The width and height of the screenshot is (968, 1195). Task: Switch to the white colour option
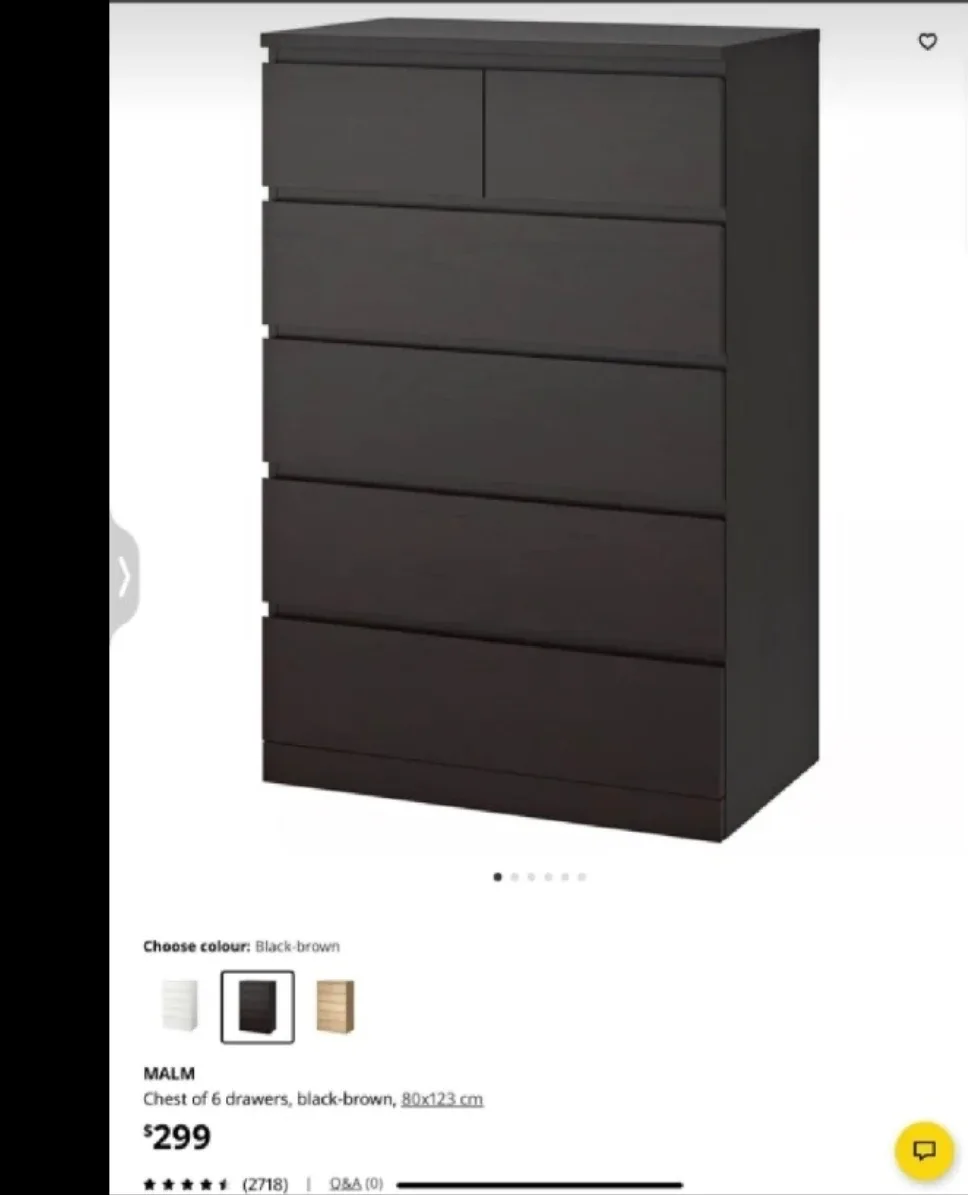179,1006
